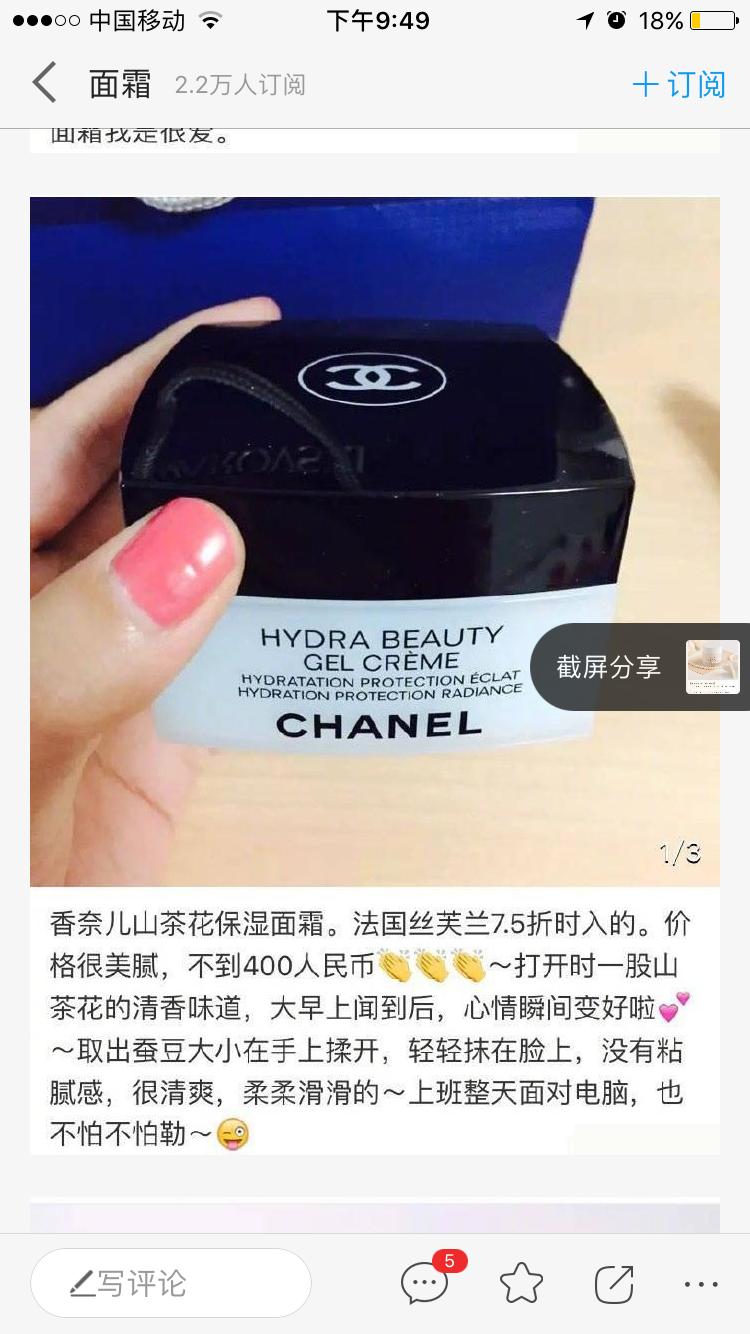Tap the screenshot thumbnail in the share banner
The image size is (750, 1334).
(714, 667)
